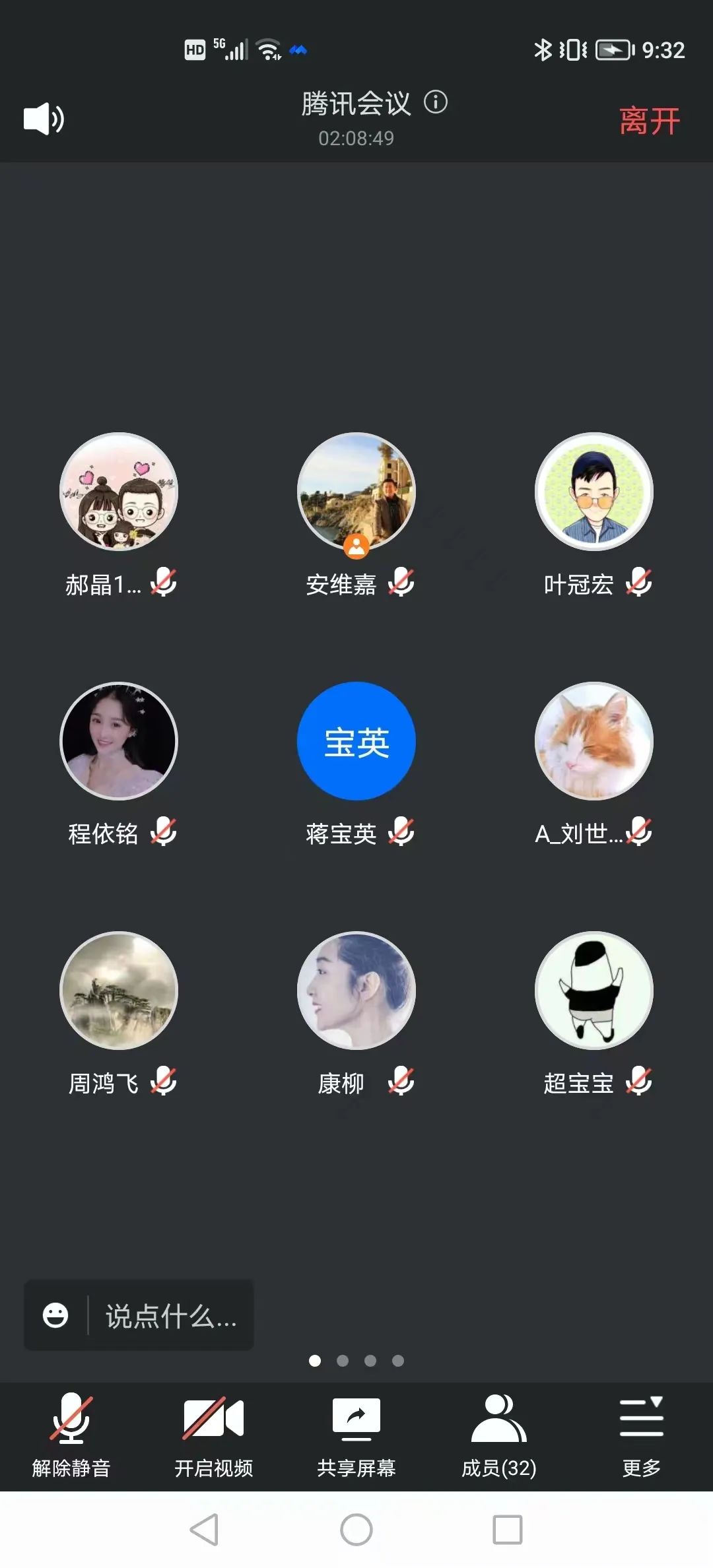Viewport: 713px width, 1568px height.
Task: Leave the meeting via 离开
Action: (x=649, y=121)
